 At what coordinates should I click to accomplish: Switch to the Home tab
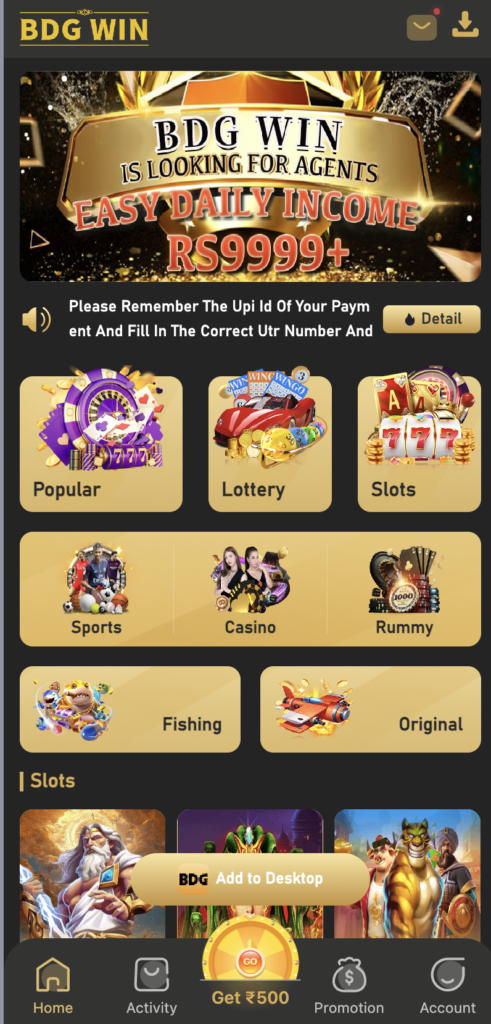pos(53,986)
